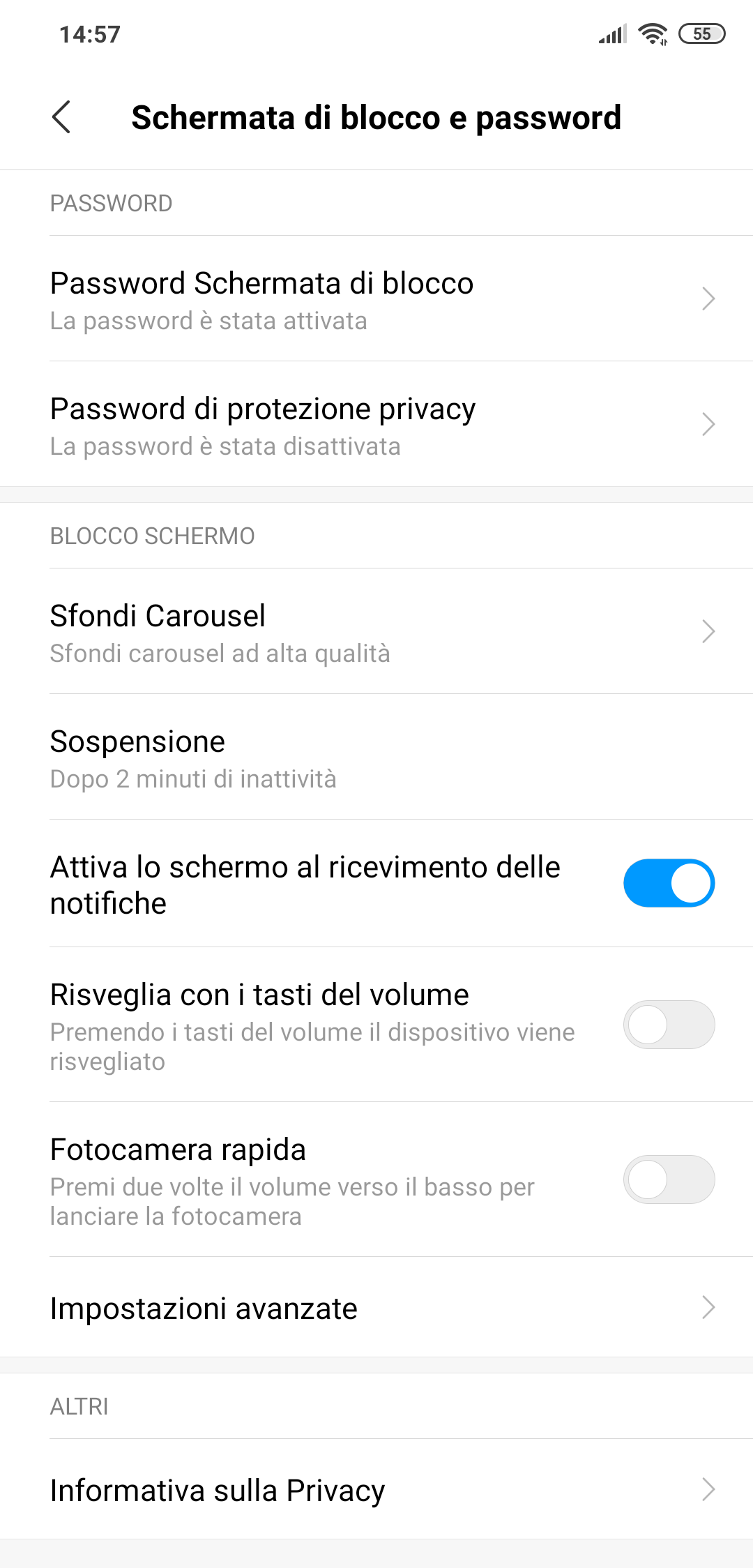
Task: Open Impostazioni avanzate
Action: tap(376, 1307)
